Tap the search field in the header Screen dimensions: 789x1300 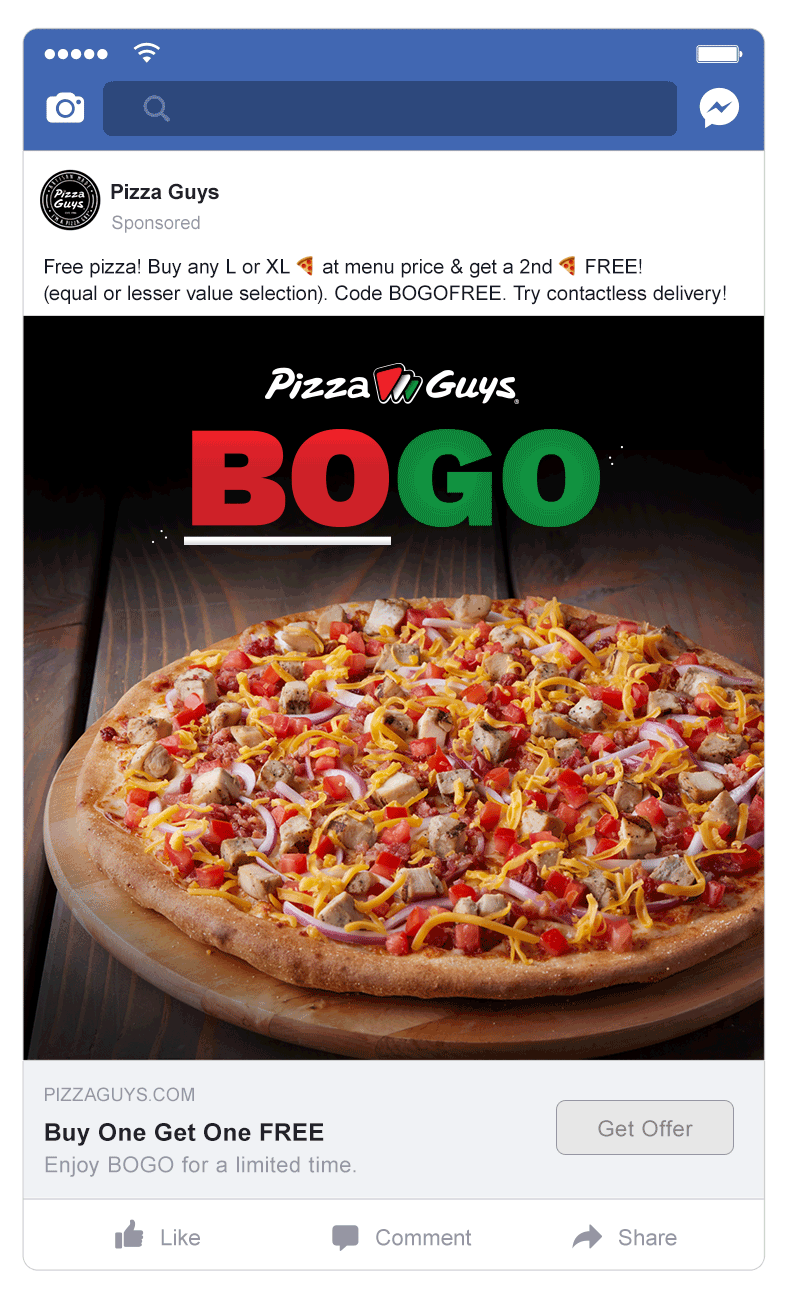pos(390,108)
